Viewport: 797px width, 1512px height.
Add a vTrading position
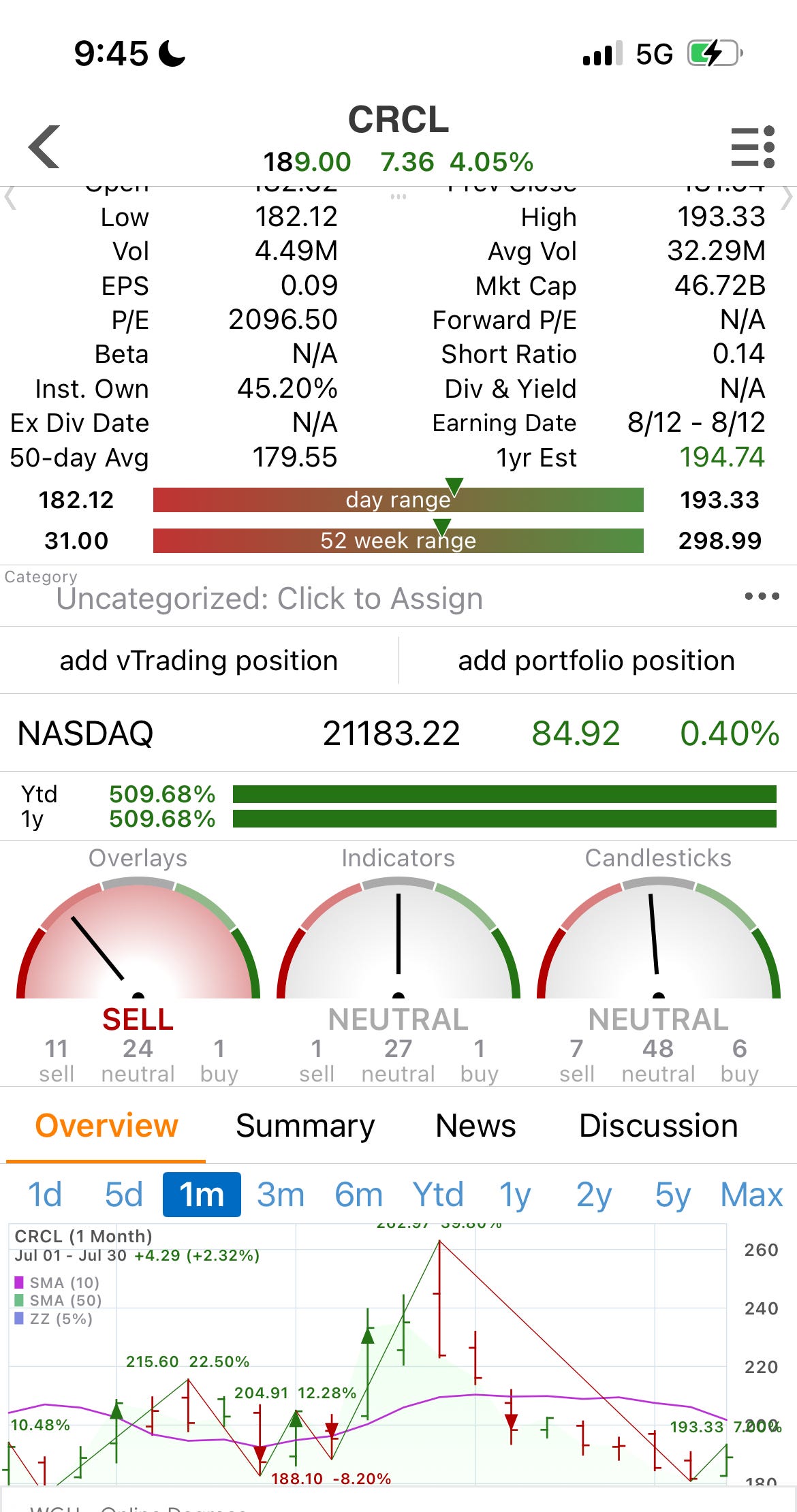(x=199, y=661)
